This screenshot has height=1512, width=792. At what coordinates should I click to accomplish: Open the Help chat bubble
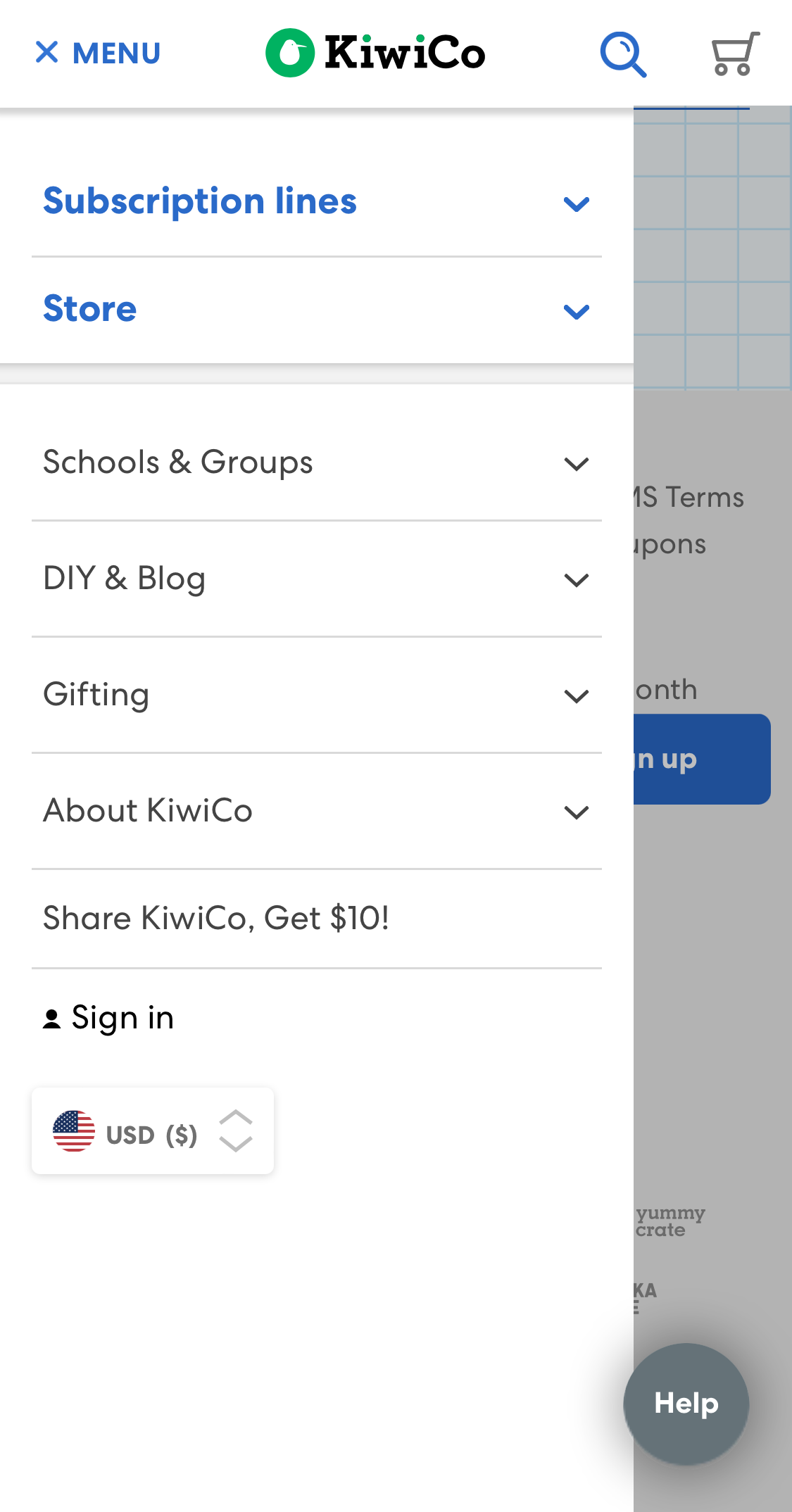click(685, 1403)
